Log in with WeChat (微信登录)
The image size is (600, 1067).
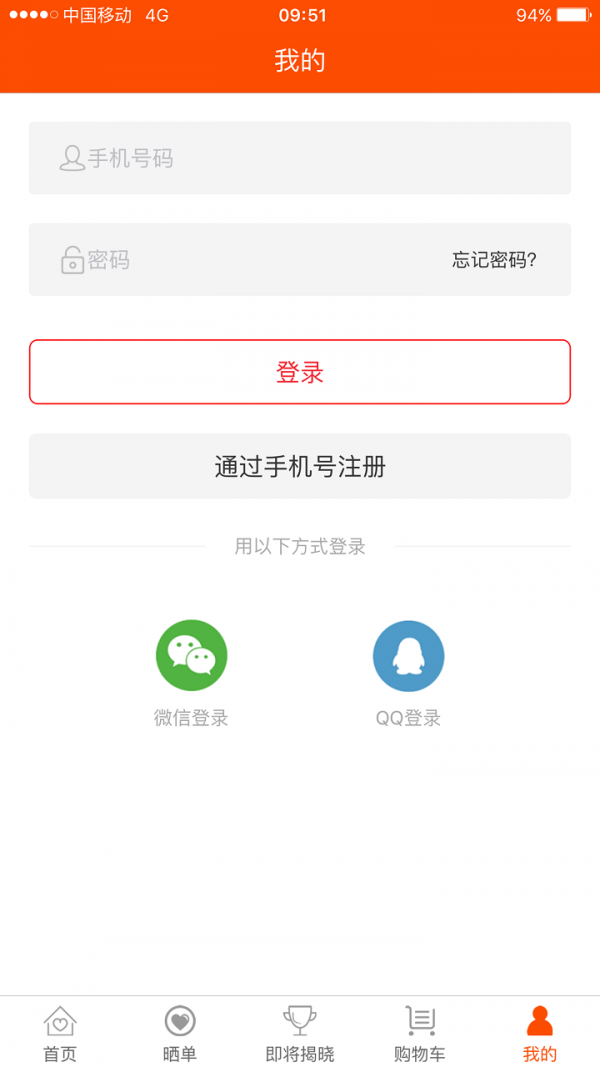[x=191, y=656]
